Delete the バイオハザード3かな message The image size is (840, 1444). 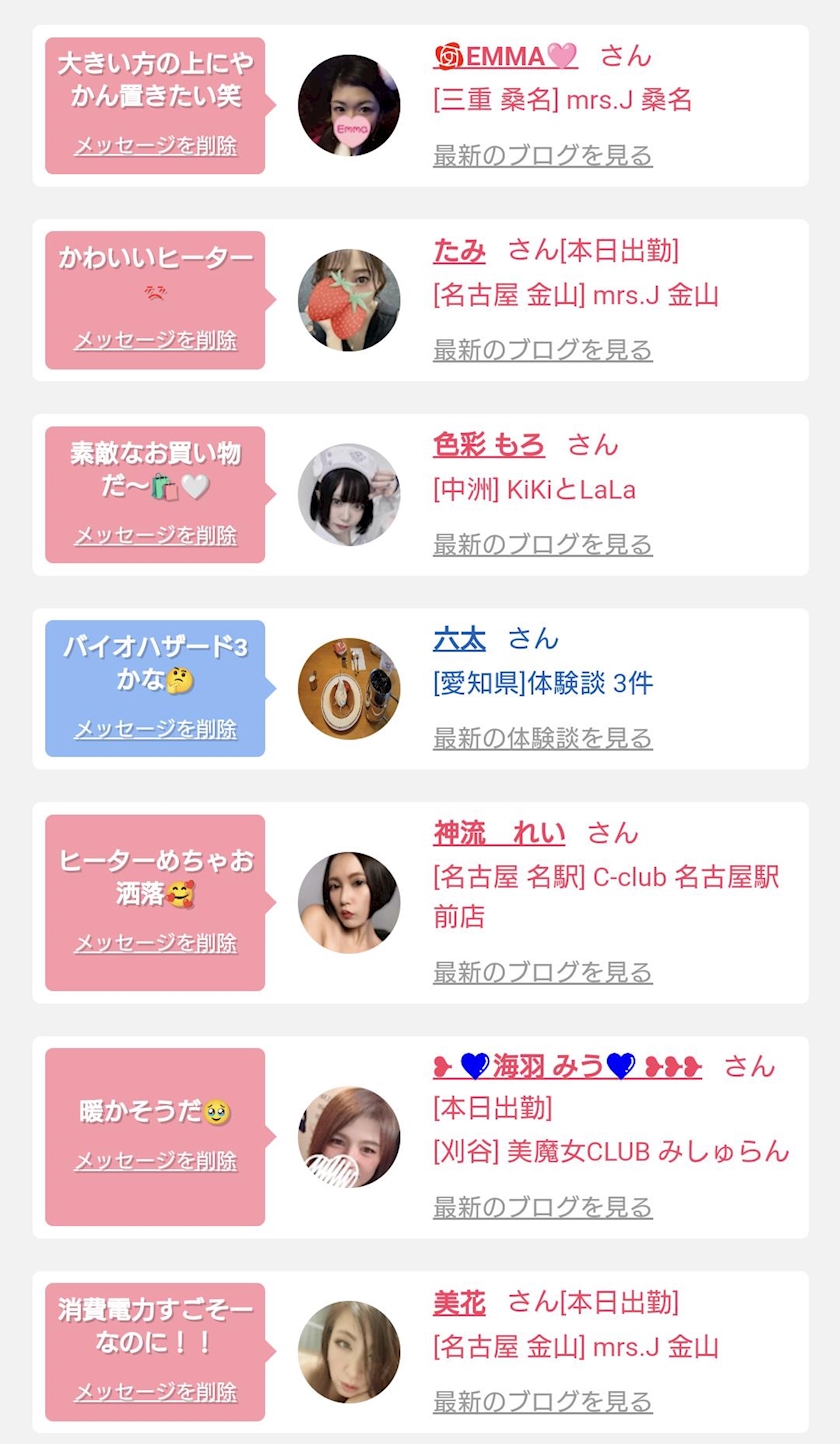155,729
